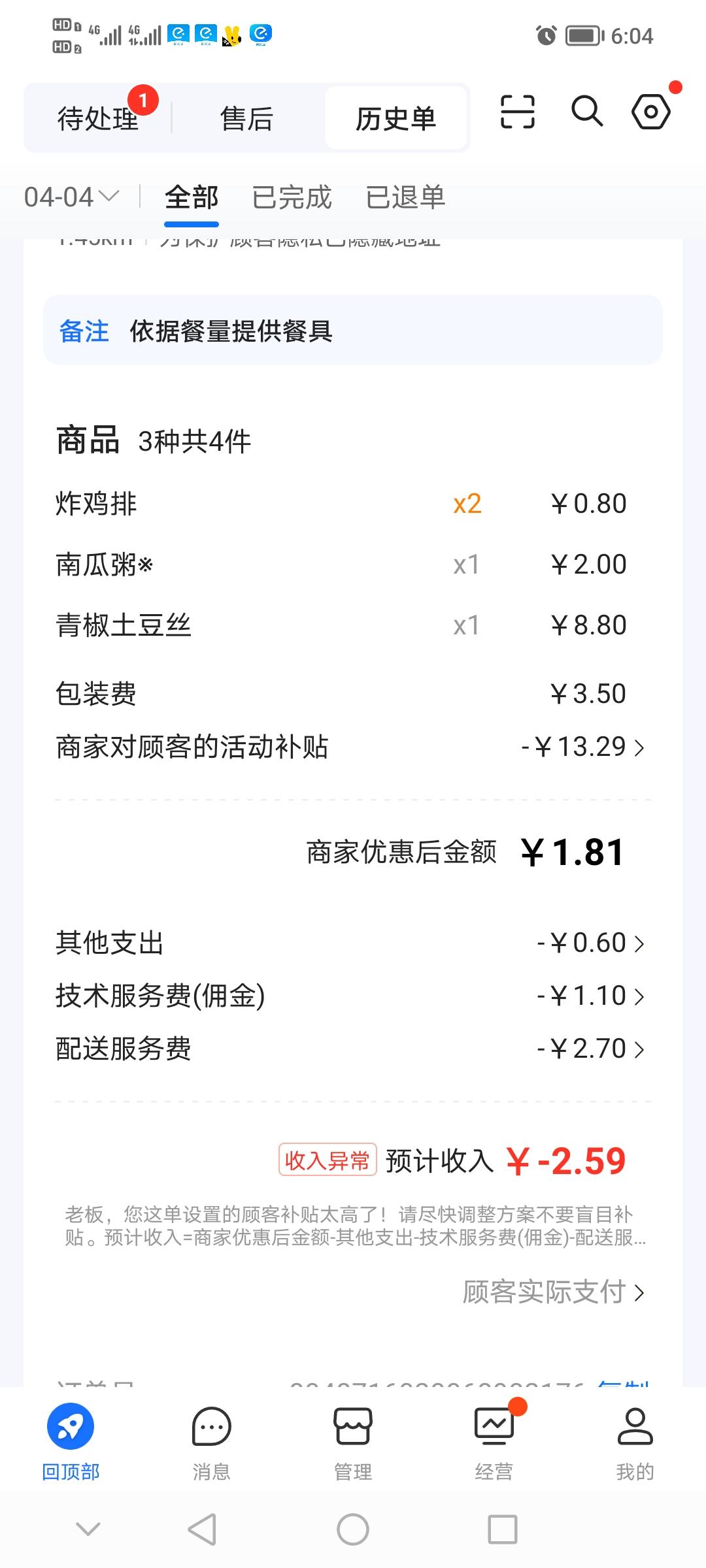Open the scan code icon

pyautogui.click(x=517, y=112)
